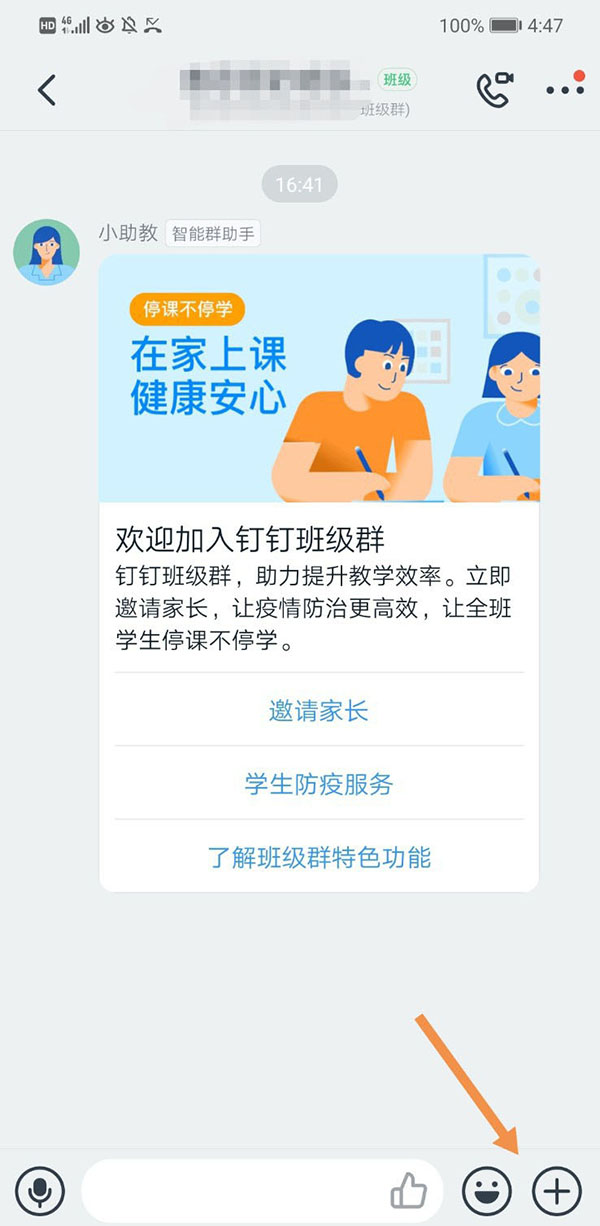Screen dimensions: 600x1226
Task: Open 小助教 assistant avatar profile
Action: coord(46,252)
